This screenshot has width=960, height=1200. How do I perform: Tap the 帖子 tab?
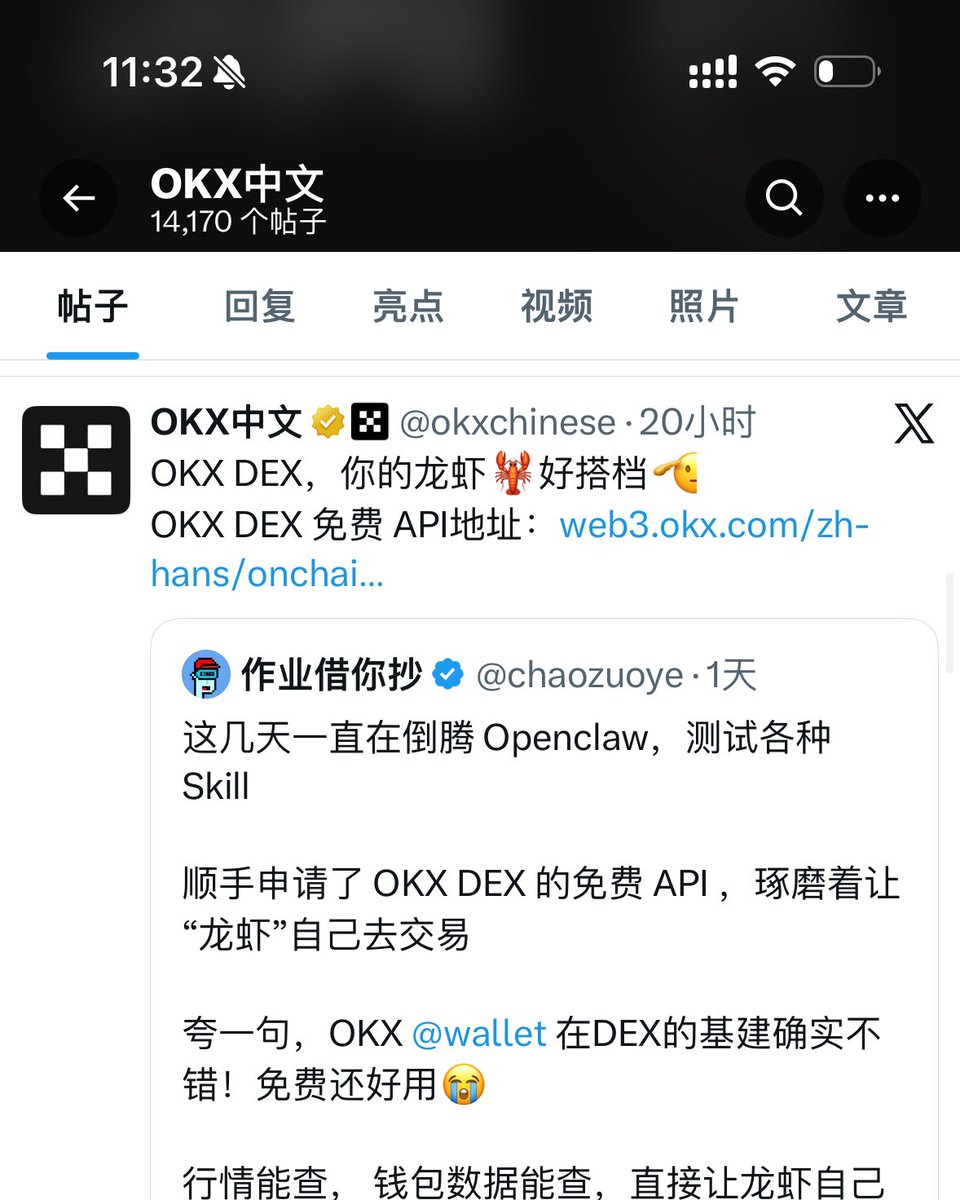92,306
